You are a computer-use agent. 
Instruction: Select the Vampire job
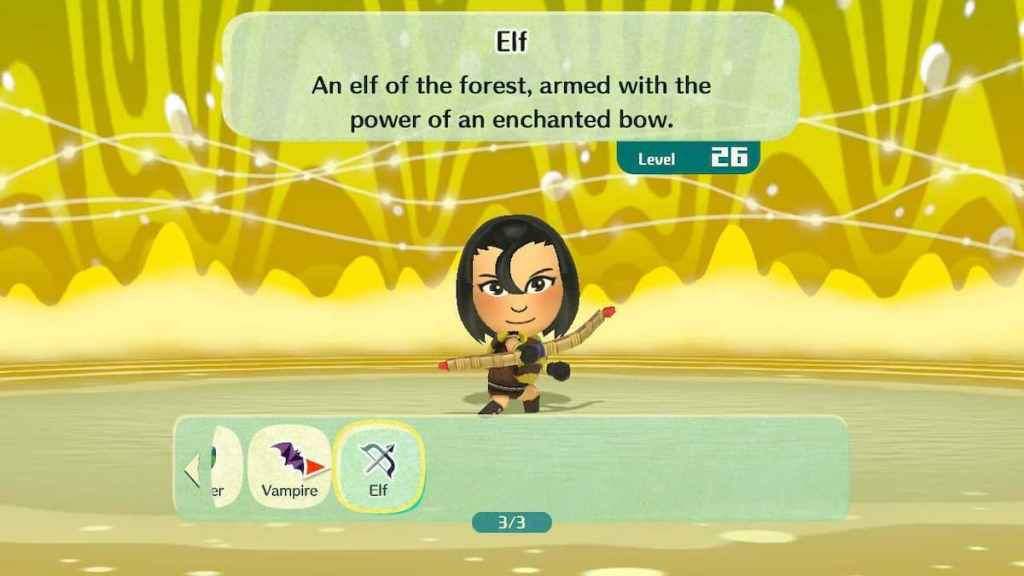tap(289, 467)
